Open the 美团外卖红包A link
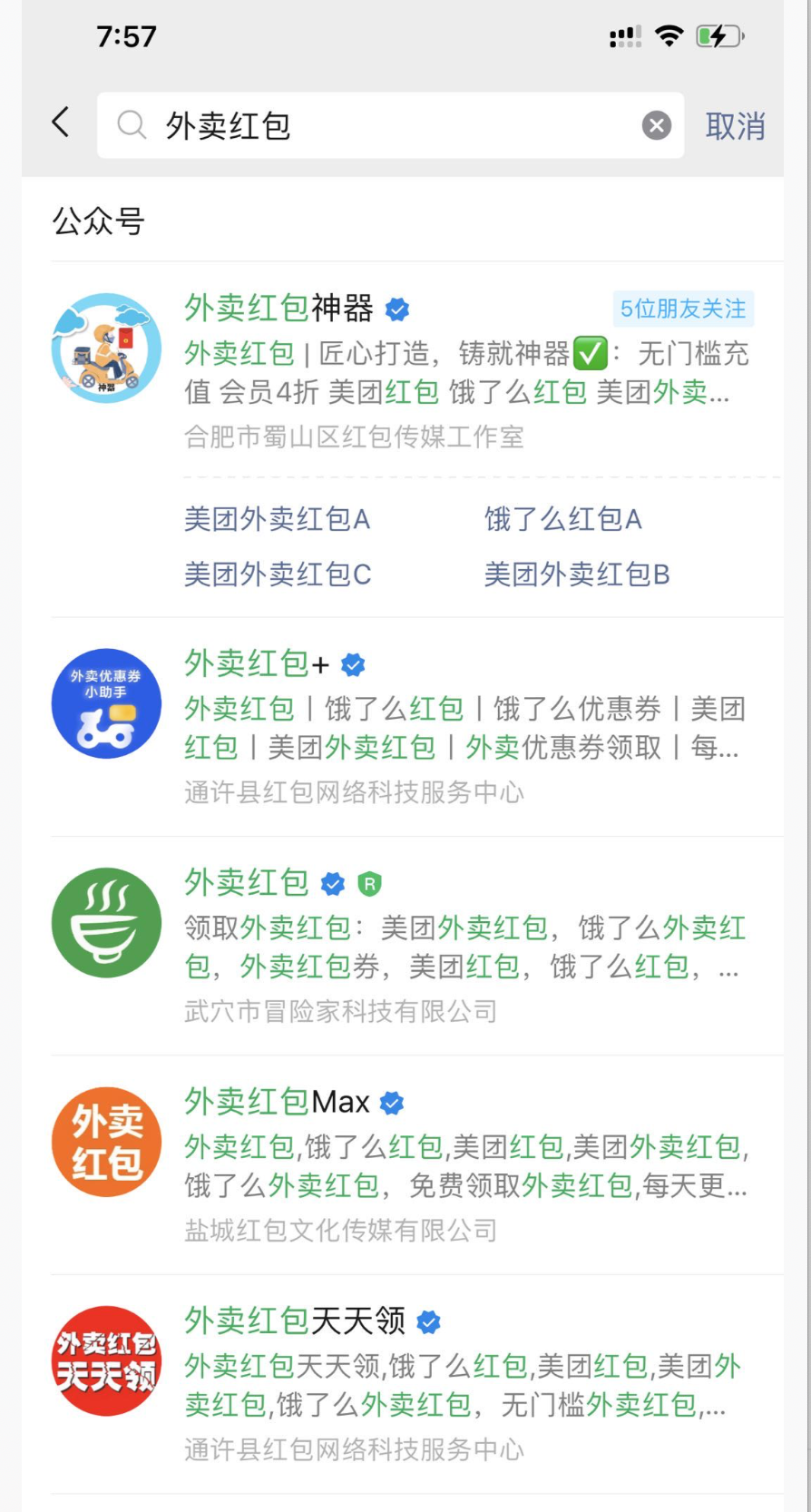Viewport: 811px width, 1512px height. [278, 519]
